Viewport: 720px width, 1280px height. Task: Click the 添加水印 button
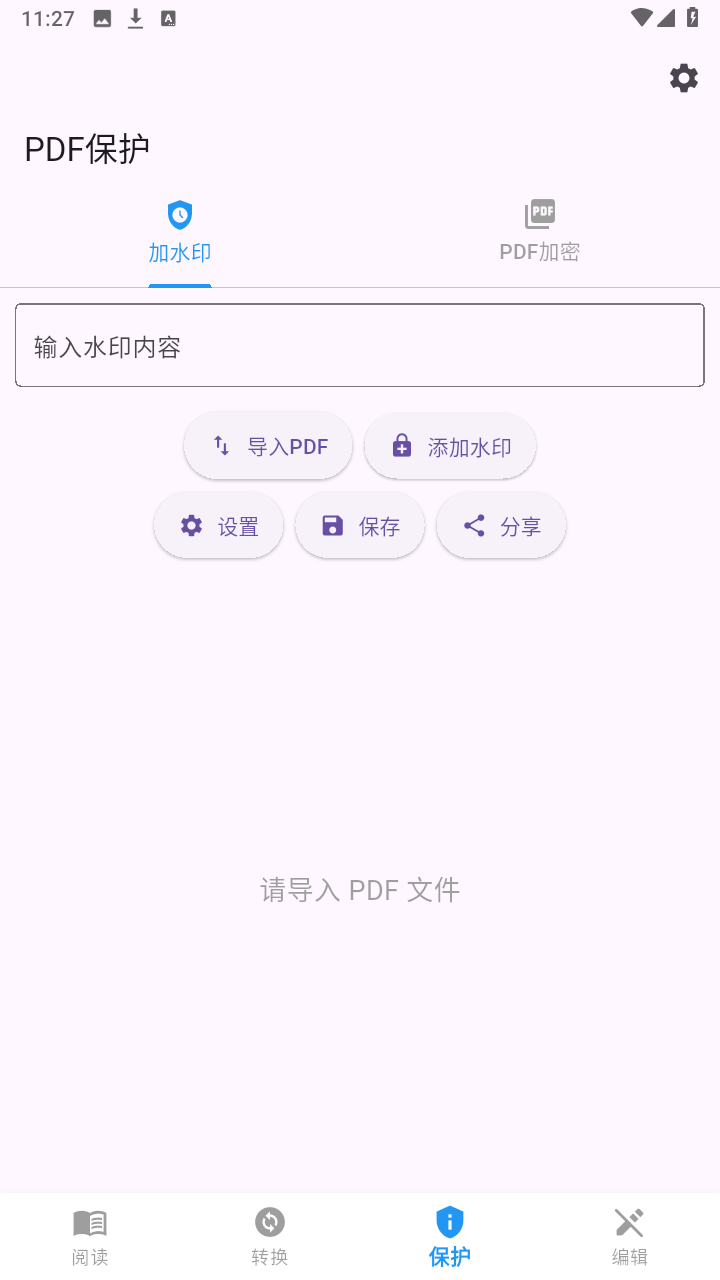coord(450,445)
